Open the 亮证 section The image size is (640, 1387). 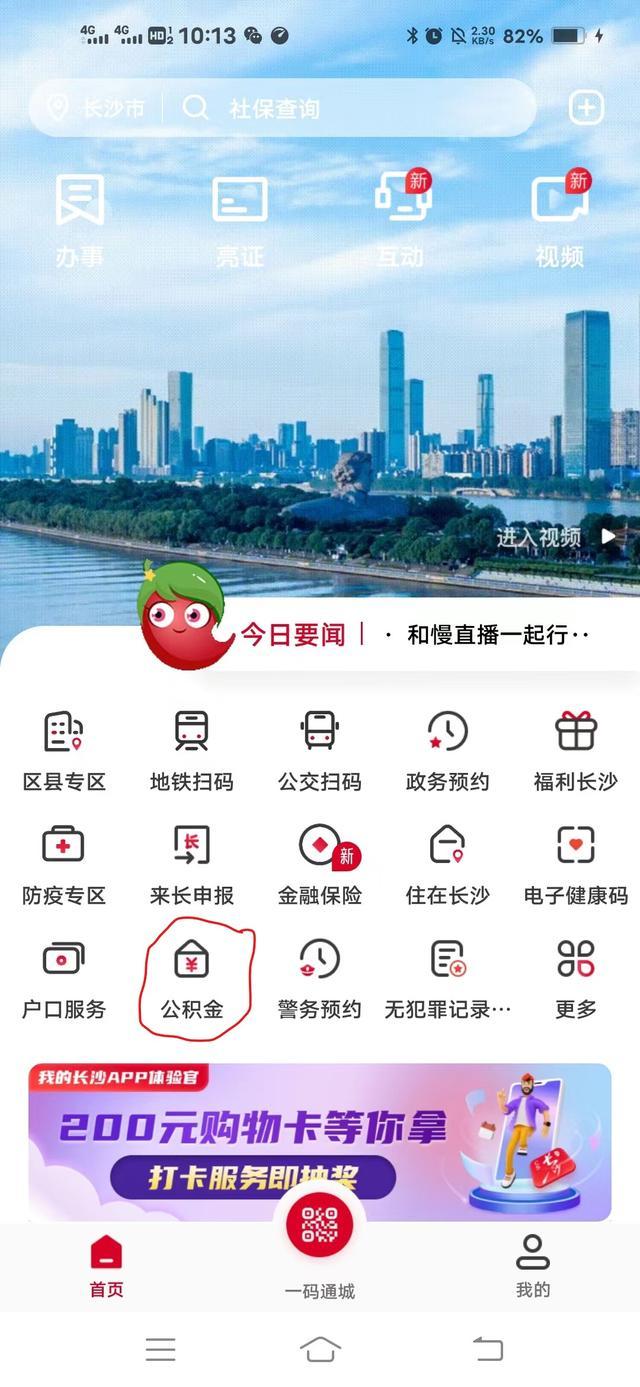(x=240, y=220)
